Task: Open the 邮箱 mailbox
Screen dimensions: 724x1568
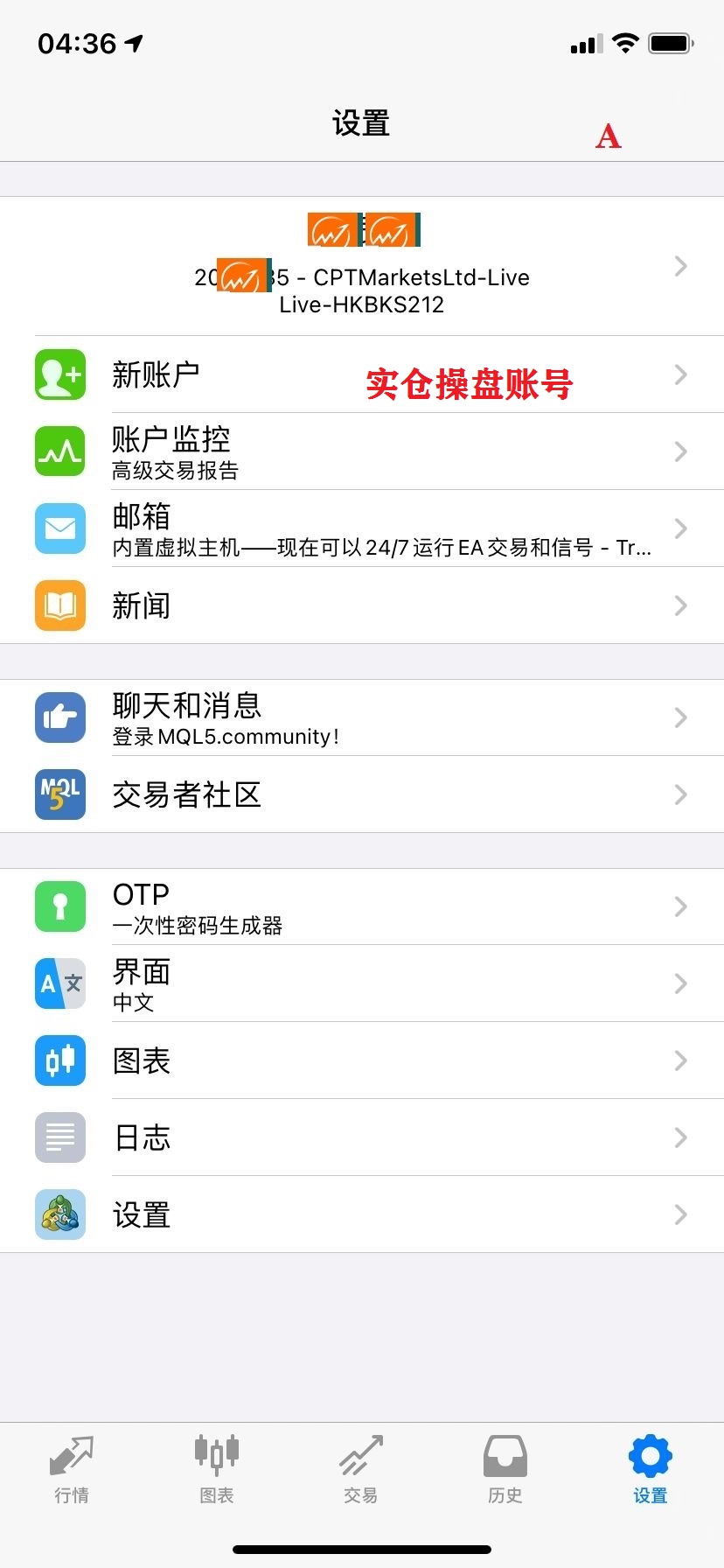Action: [x=362, y=528]
